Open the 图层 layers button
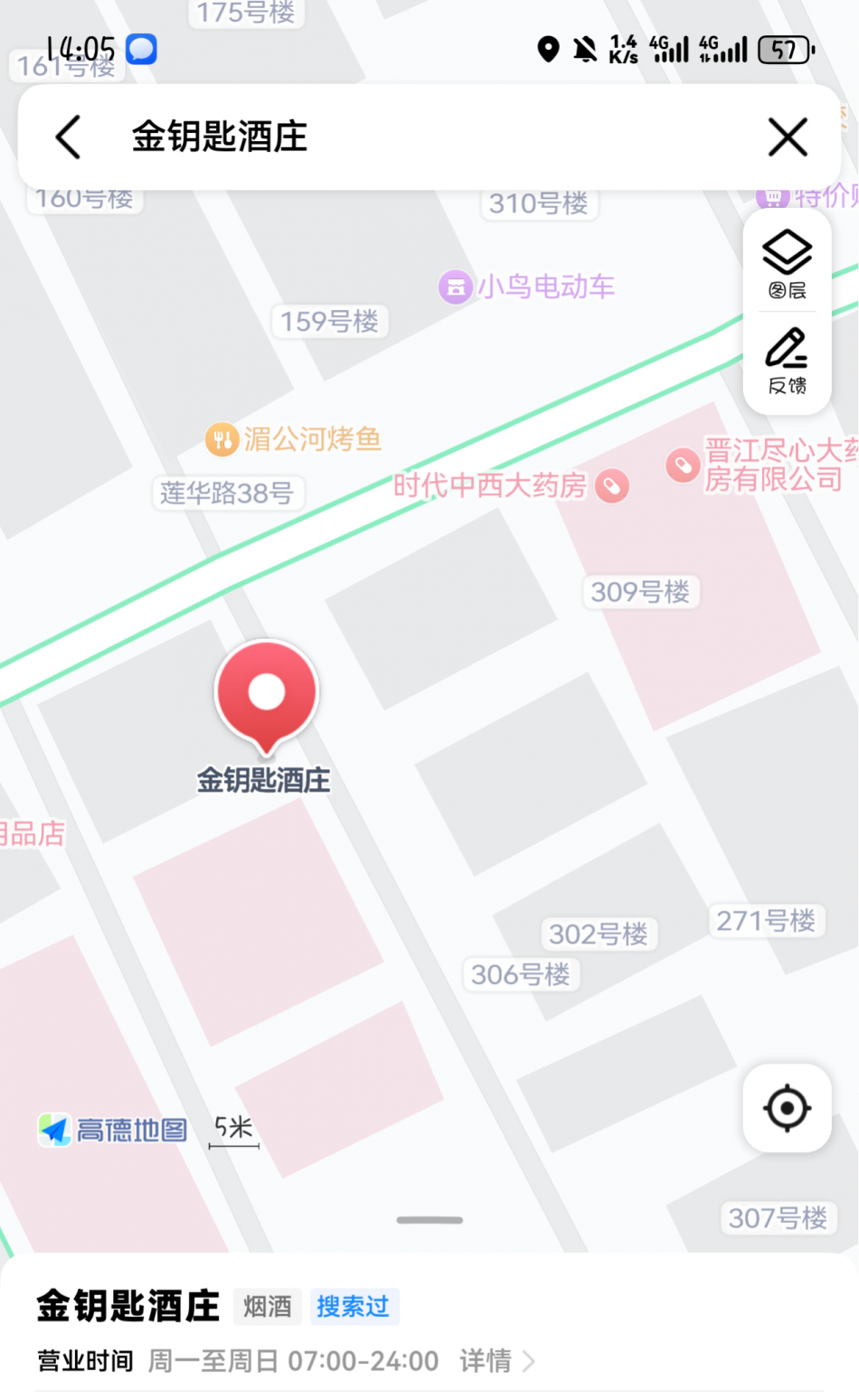The height and width of the screenshot is (1400, 859). (x=787, y=263)
